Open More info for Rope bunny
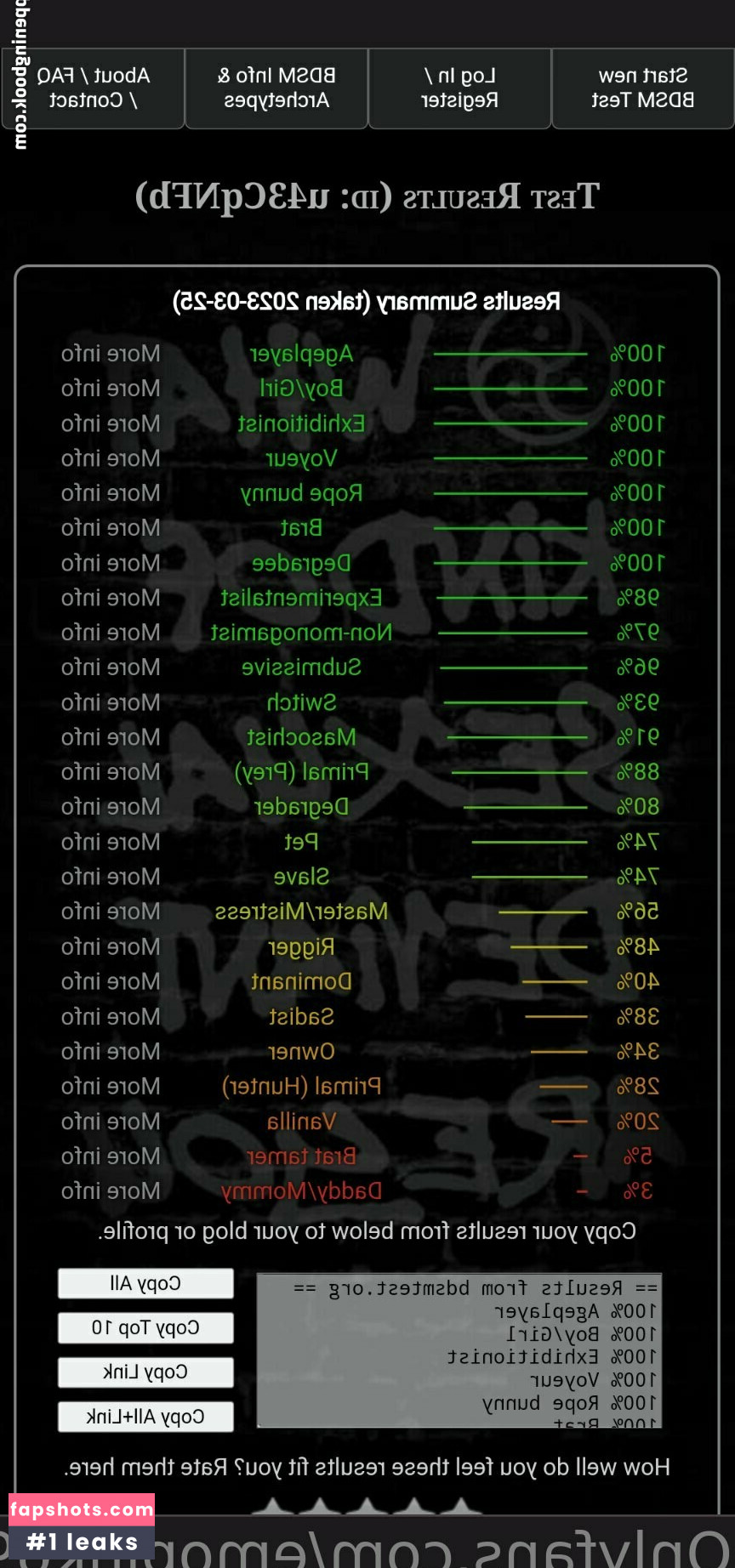This screenshot has height=1568, width=735. pyautogui.click(x=111, y=493)
